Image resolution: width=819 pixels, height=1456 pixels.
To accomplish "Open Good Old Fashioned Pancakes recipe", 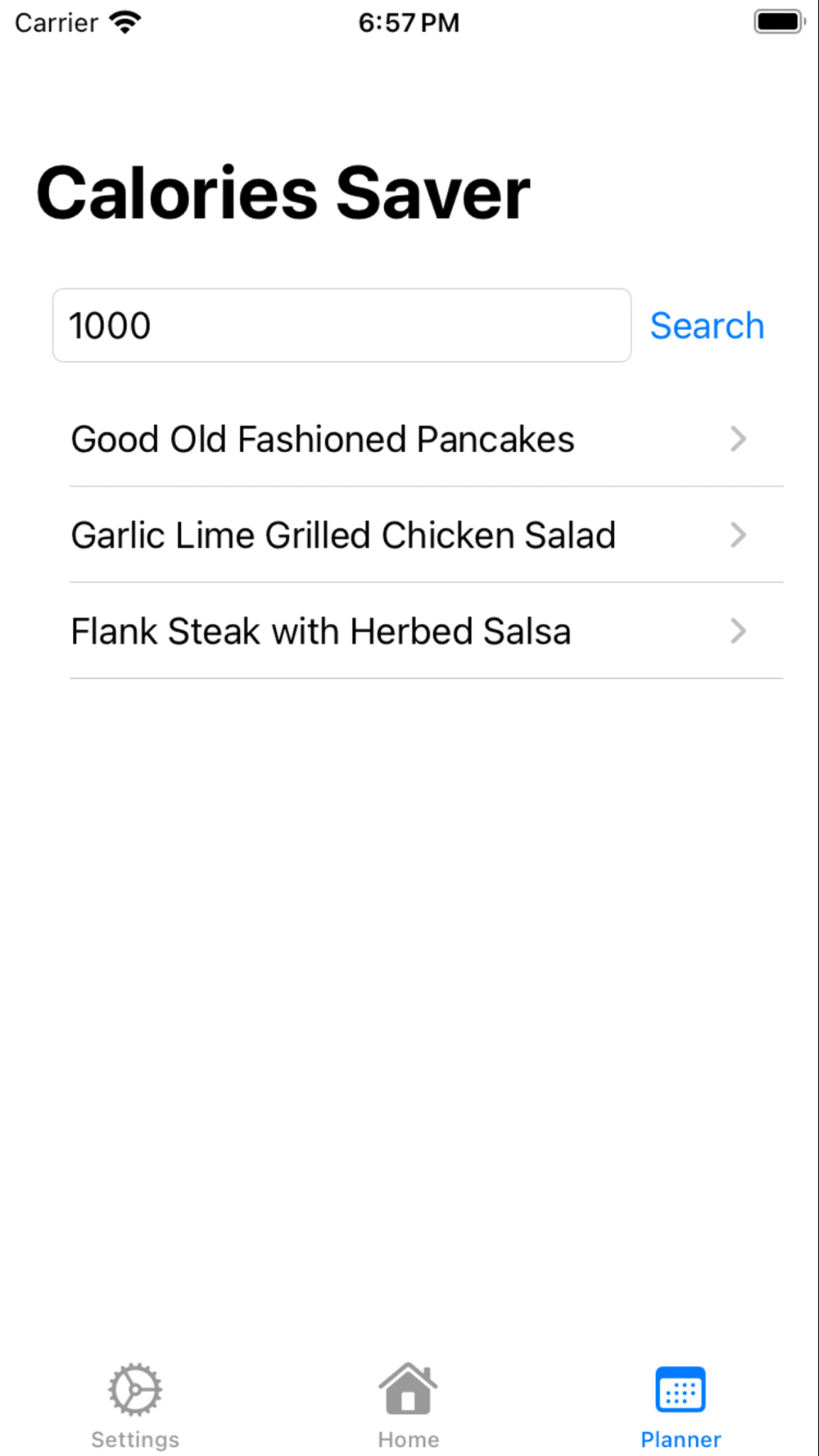I will [409, 439].
